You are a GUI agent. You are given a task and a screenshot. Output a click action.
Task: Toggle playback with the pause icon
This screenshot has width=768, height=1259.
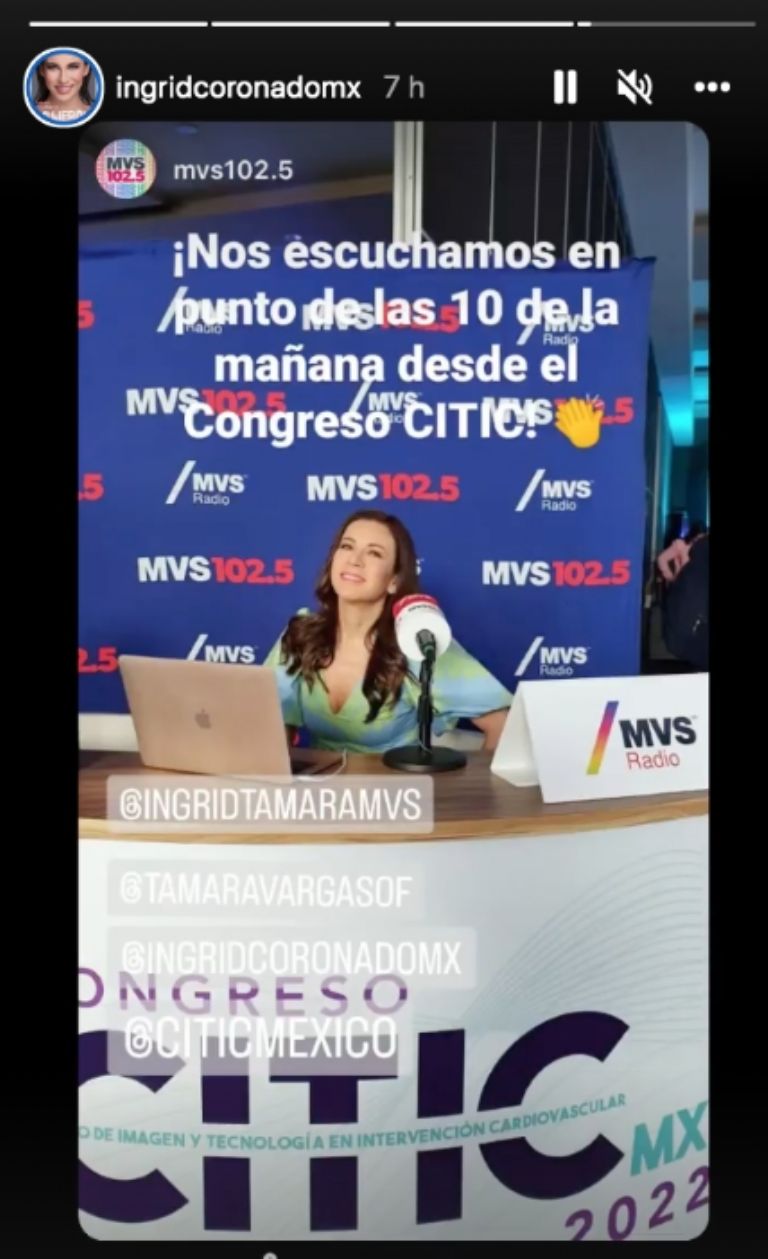pyautogui.click(x=566, y=88)
